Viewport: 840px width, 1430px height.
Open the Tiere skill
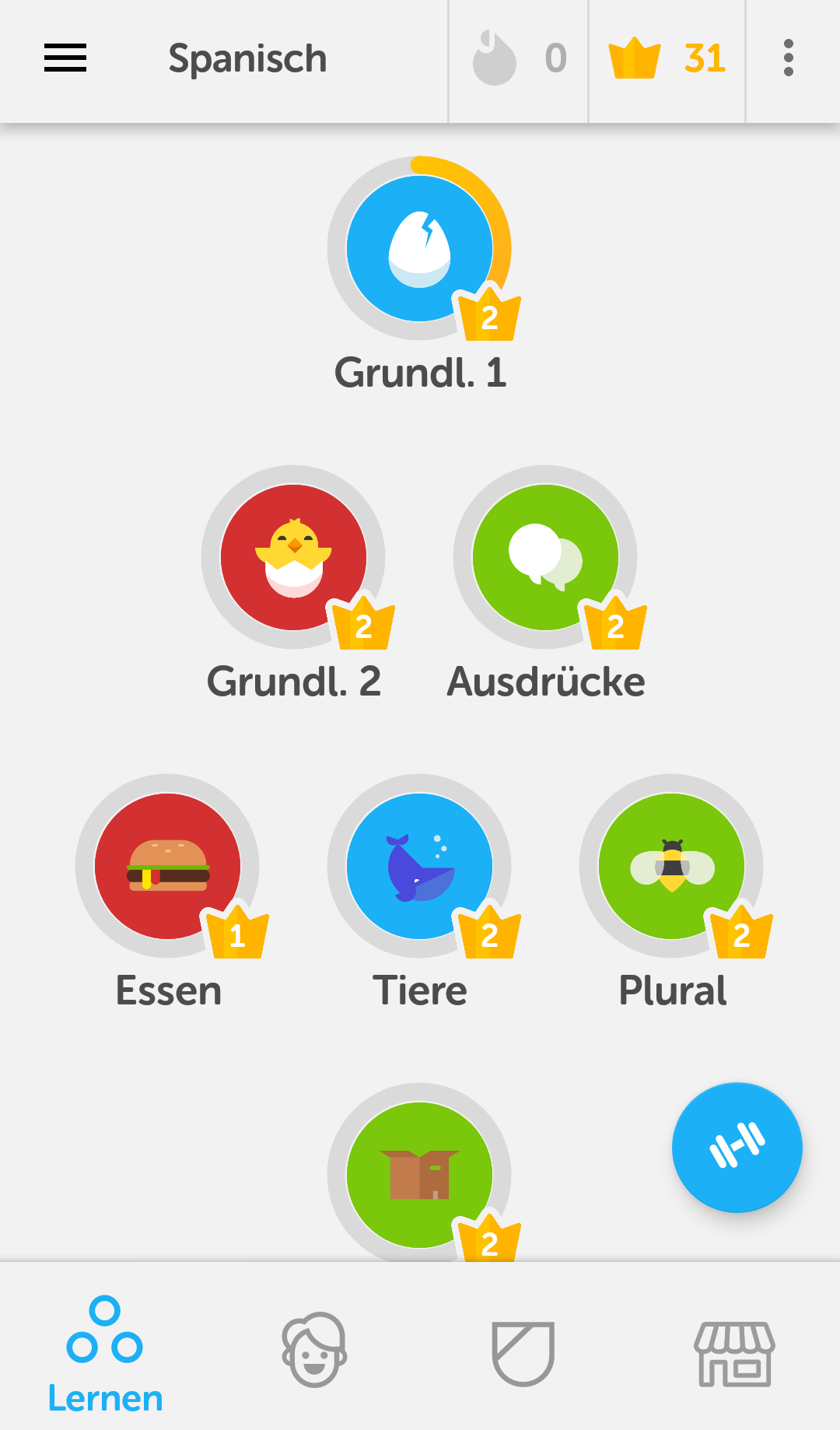point(419,866)
